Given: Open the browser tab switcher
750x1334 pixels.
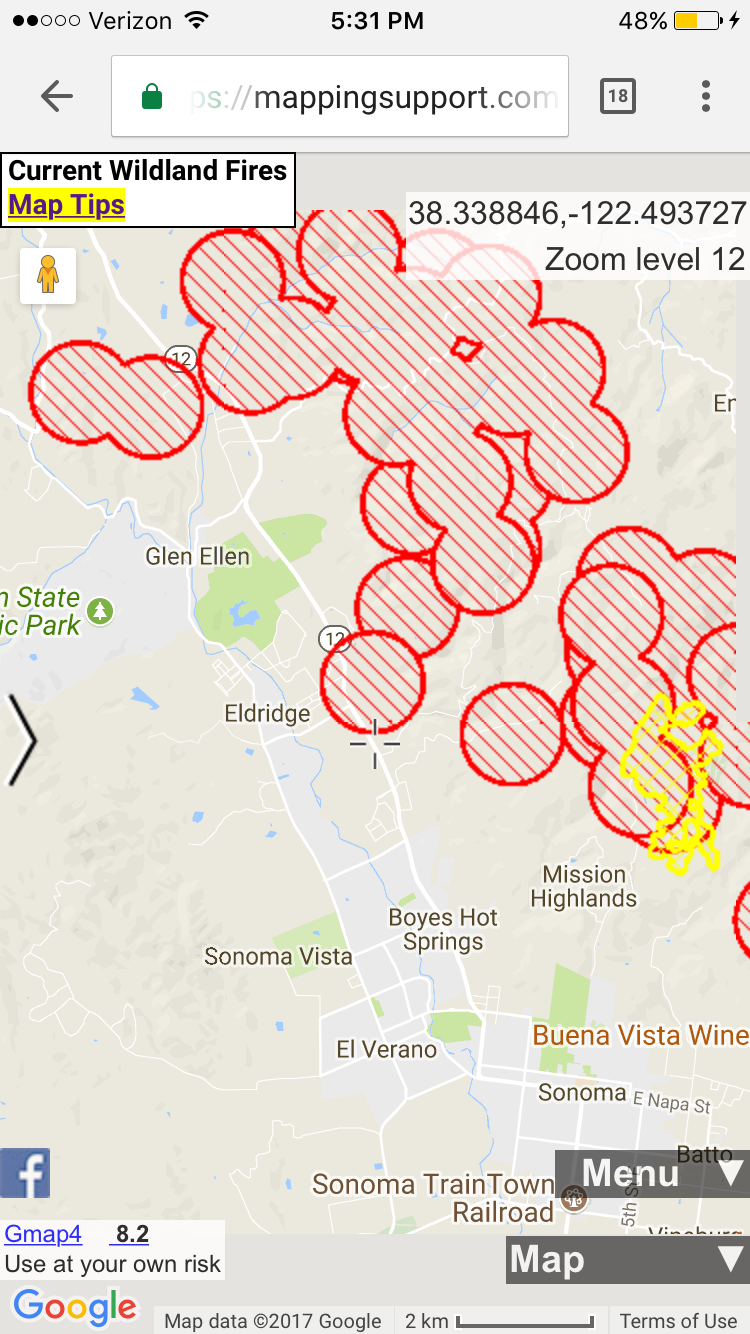Looking at the screenshot, I should tap(618, 96).
